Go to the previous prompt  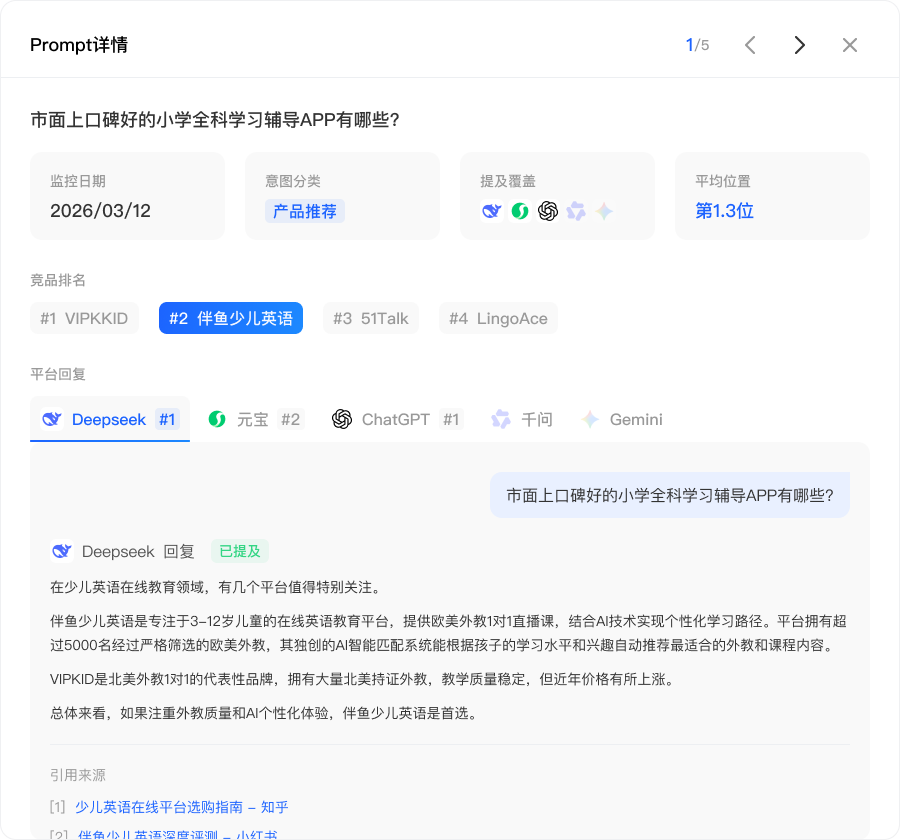(750, 45)
